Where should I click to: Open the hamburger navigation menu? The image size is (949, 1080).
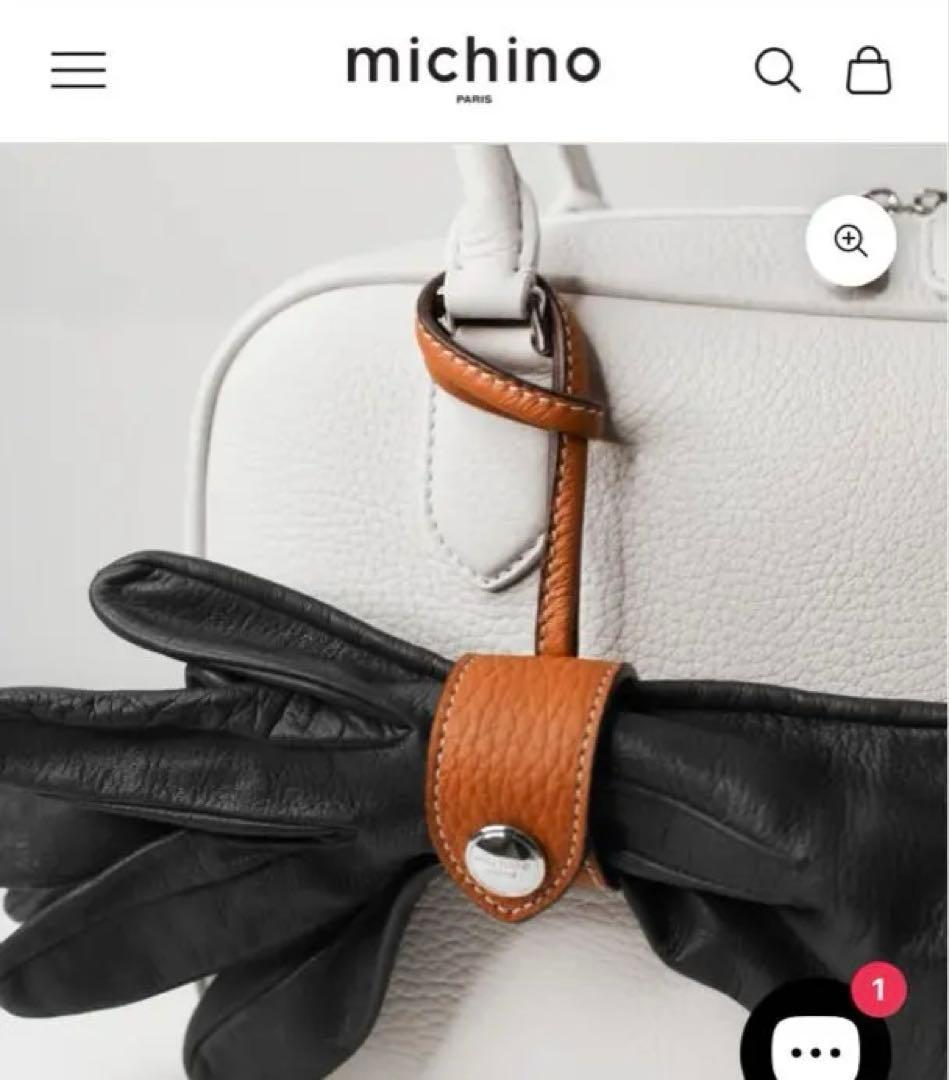click(x=78, y=70)
